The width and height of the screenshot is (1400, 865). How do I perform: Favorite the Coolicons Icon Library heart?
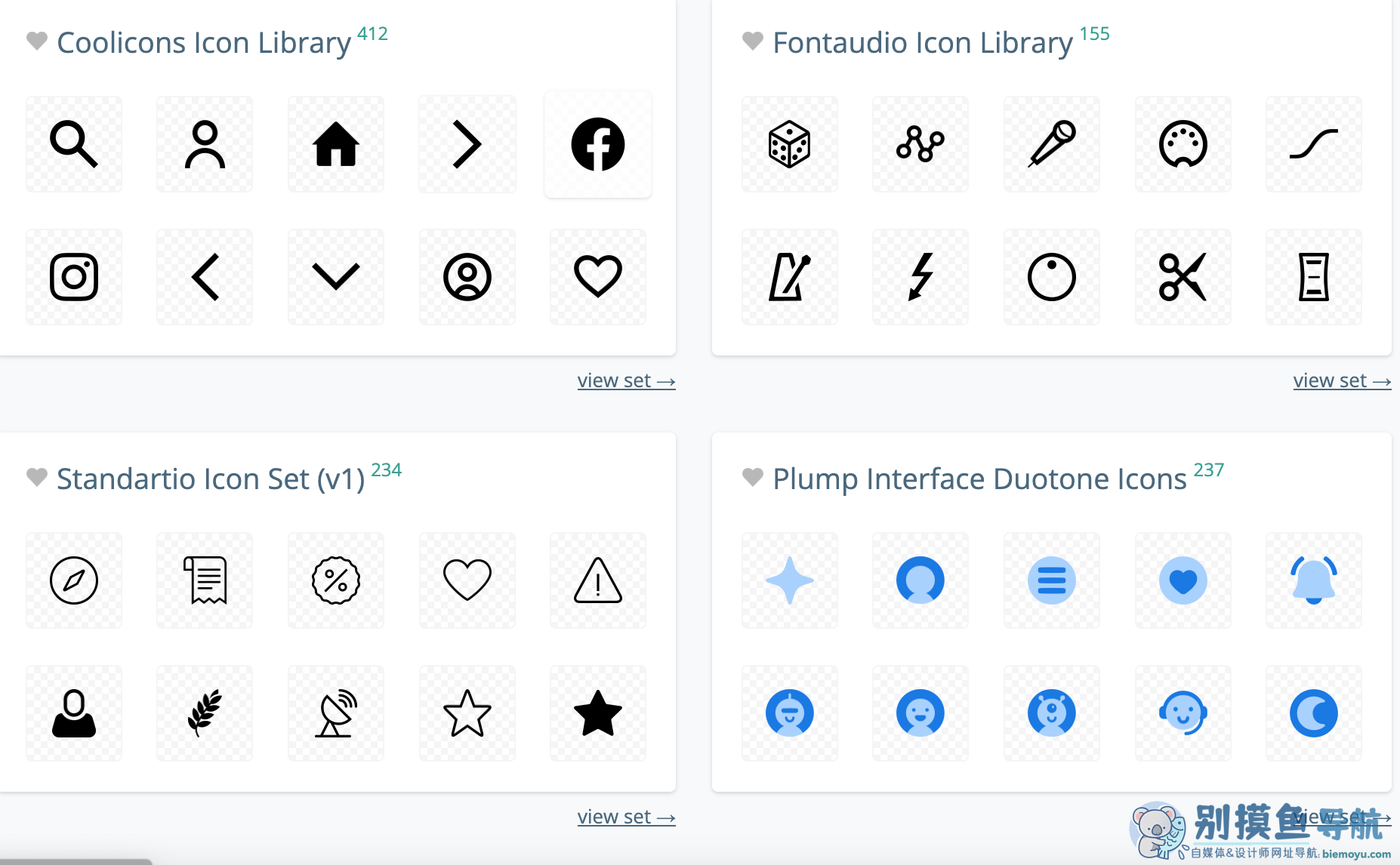tap(36, 41)
